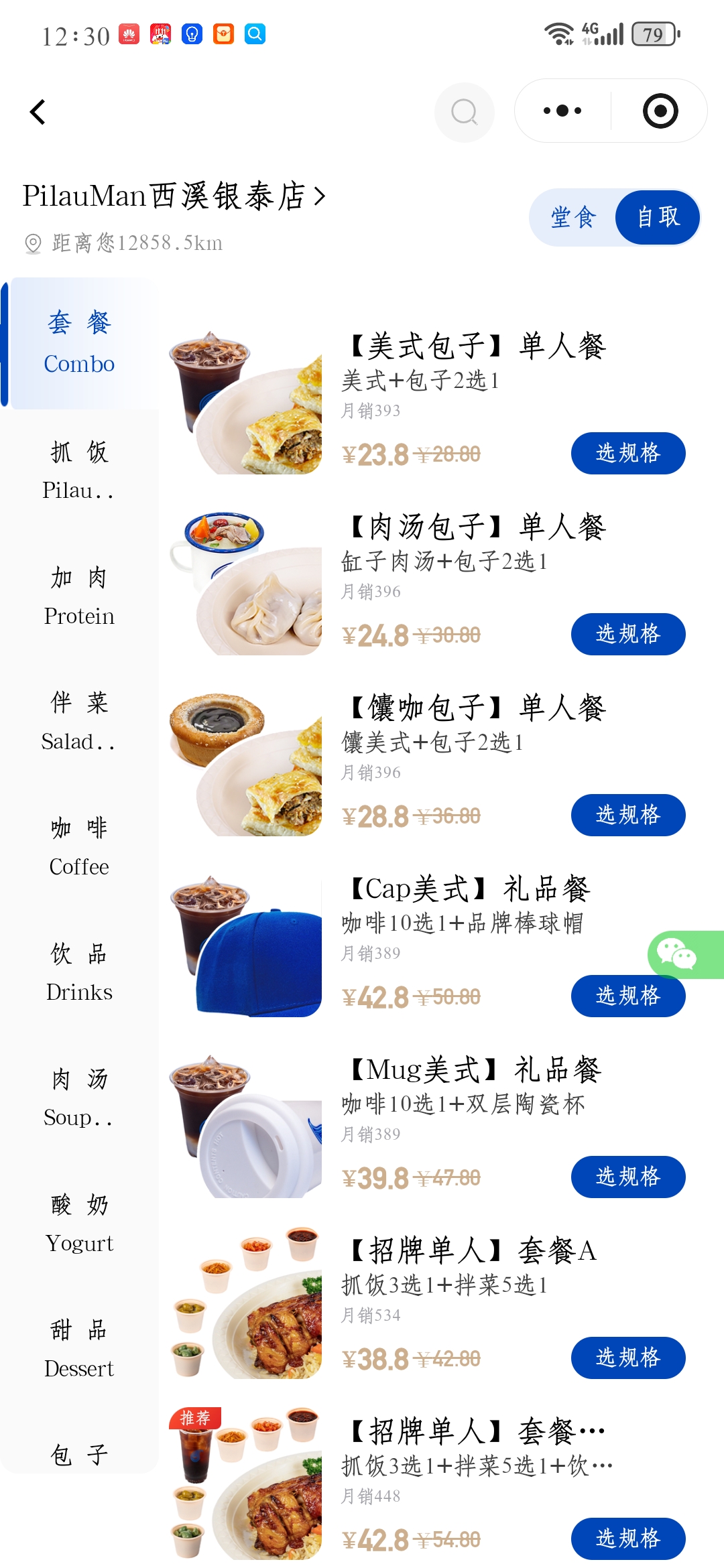
Task: Choose specs for 【美式包子】单人餐
Action: point(627,454)
